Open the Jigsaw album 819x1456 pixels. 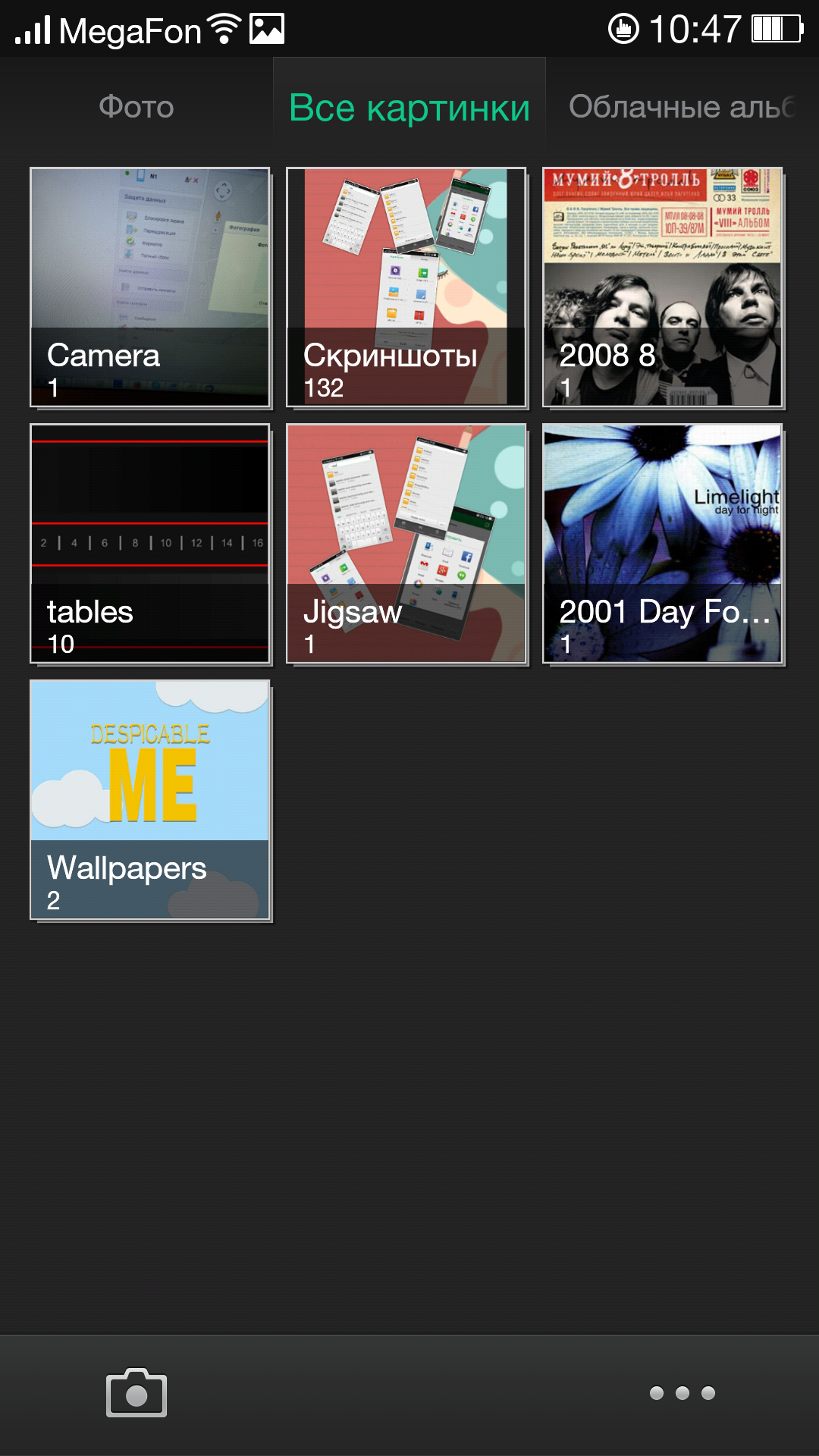[x=406, y=544]
